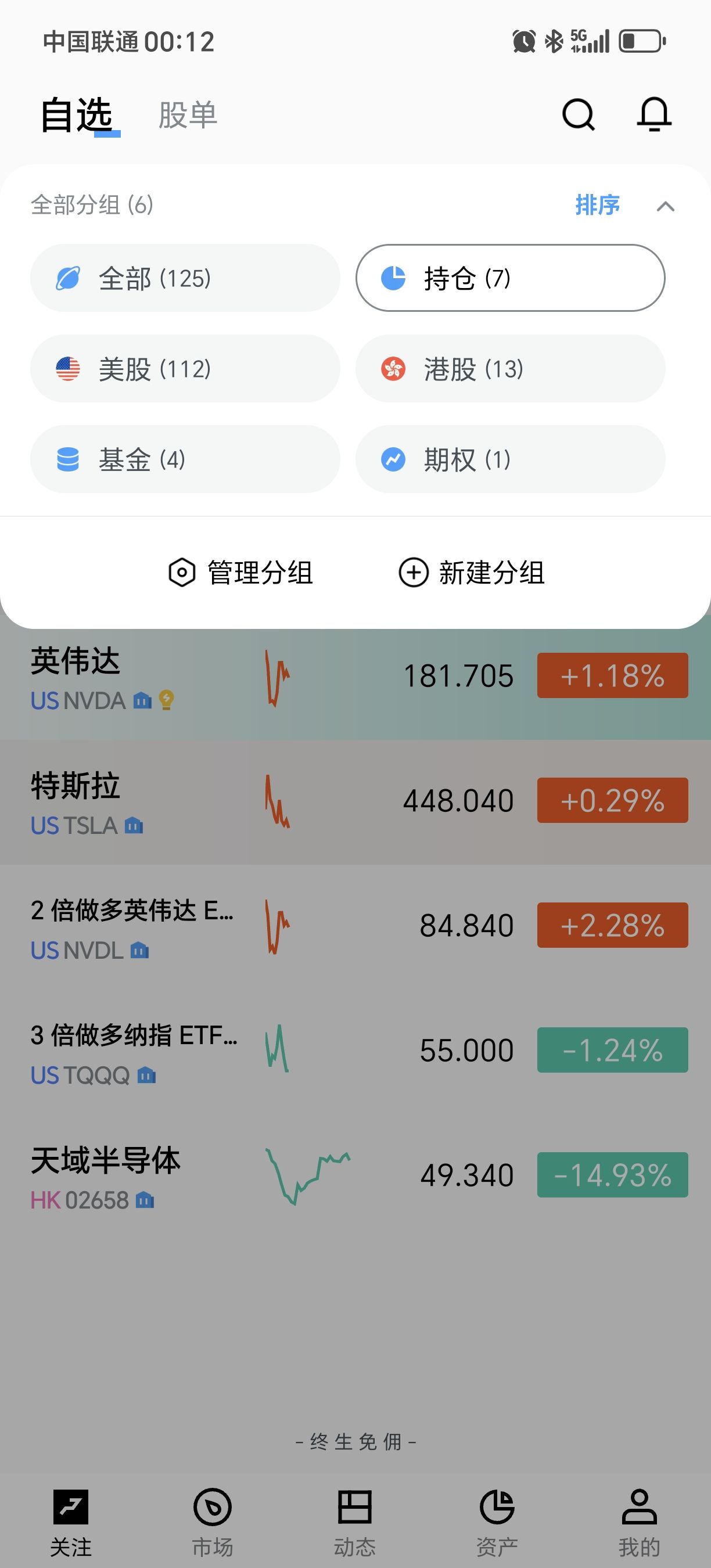This screenshot has height=1568, width=711.
Task: Select the 持仓 (7) group
Action: (510, 278)
